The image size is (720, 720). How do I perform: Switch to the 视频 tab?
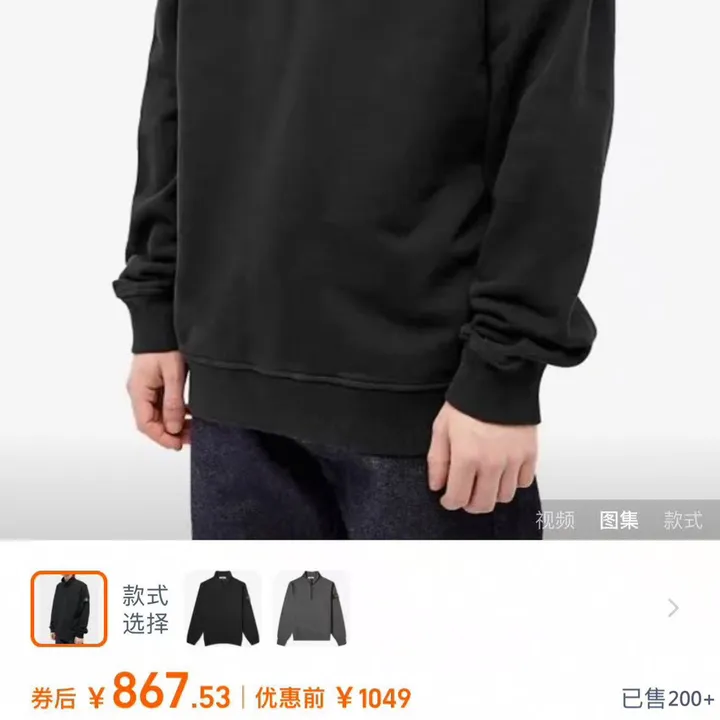coord(555,520)
